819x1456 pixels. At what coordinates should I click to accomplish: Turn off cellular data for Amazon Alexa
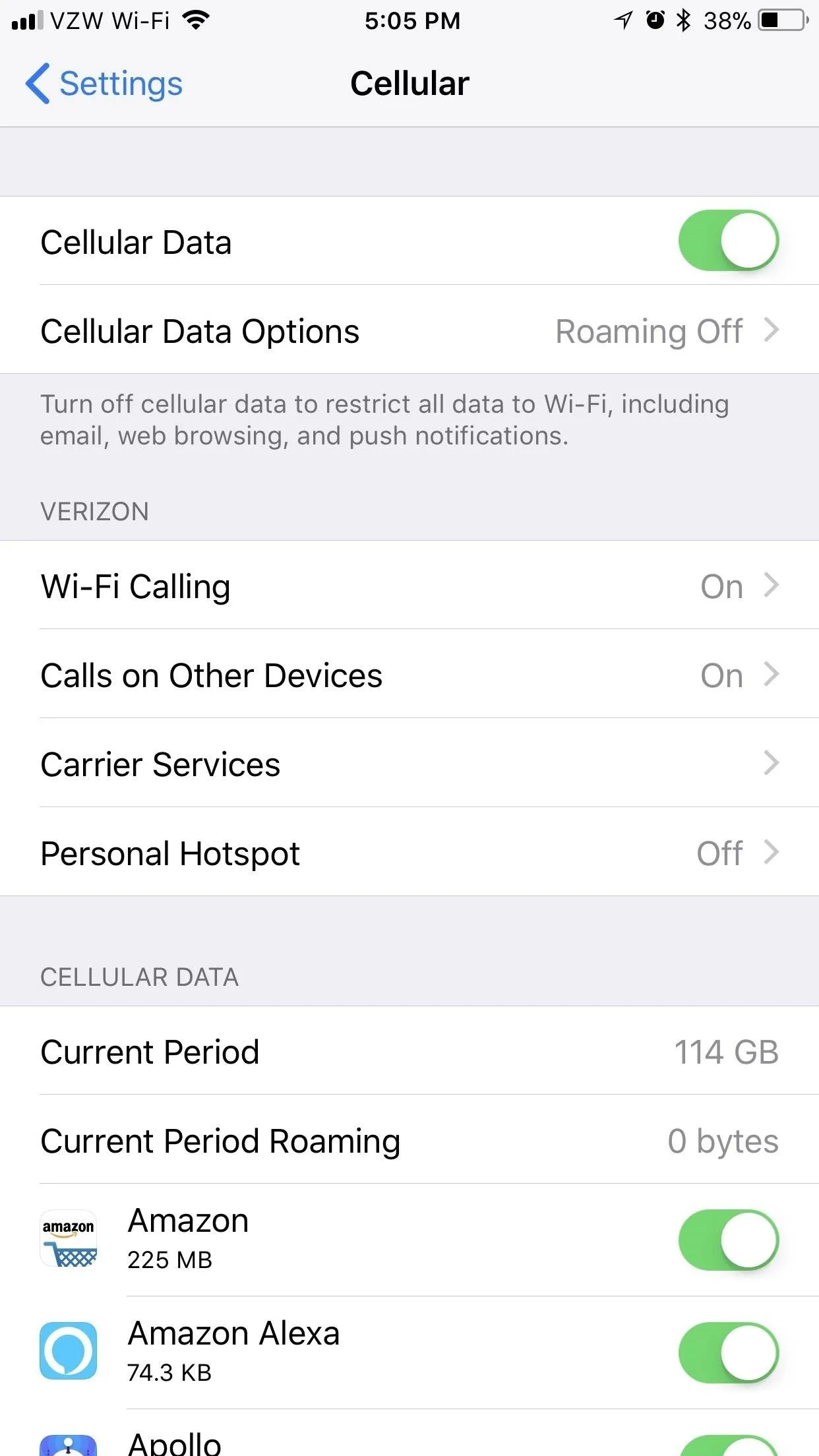[728, 1352]
